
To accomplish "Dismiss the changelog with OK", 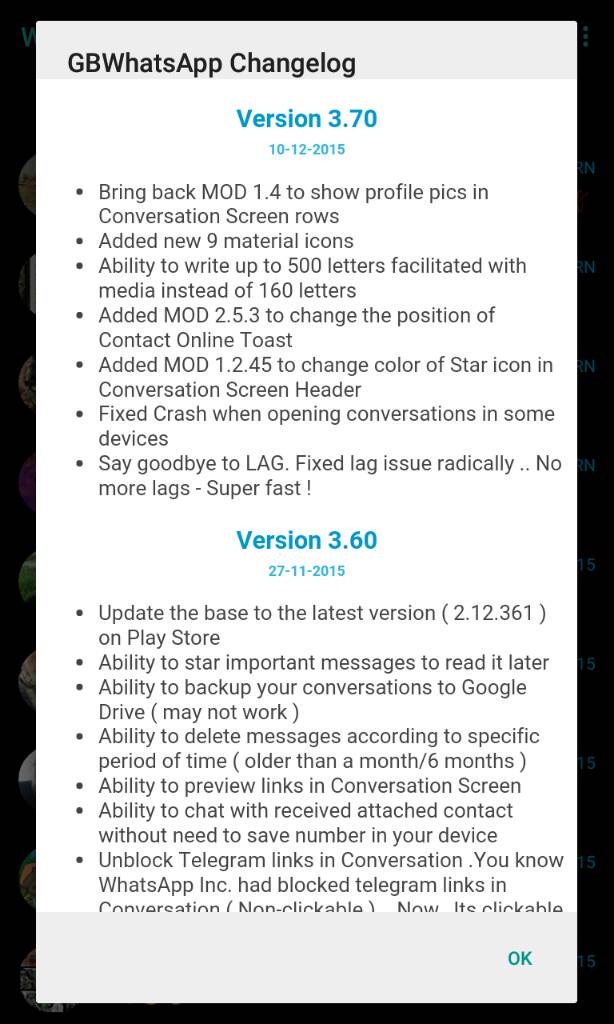I will pos(519,958).
